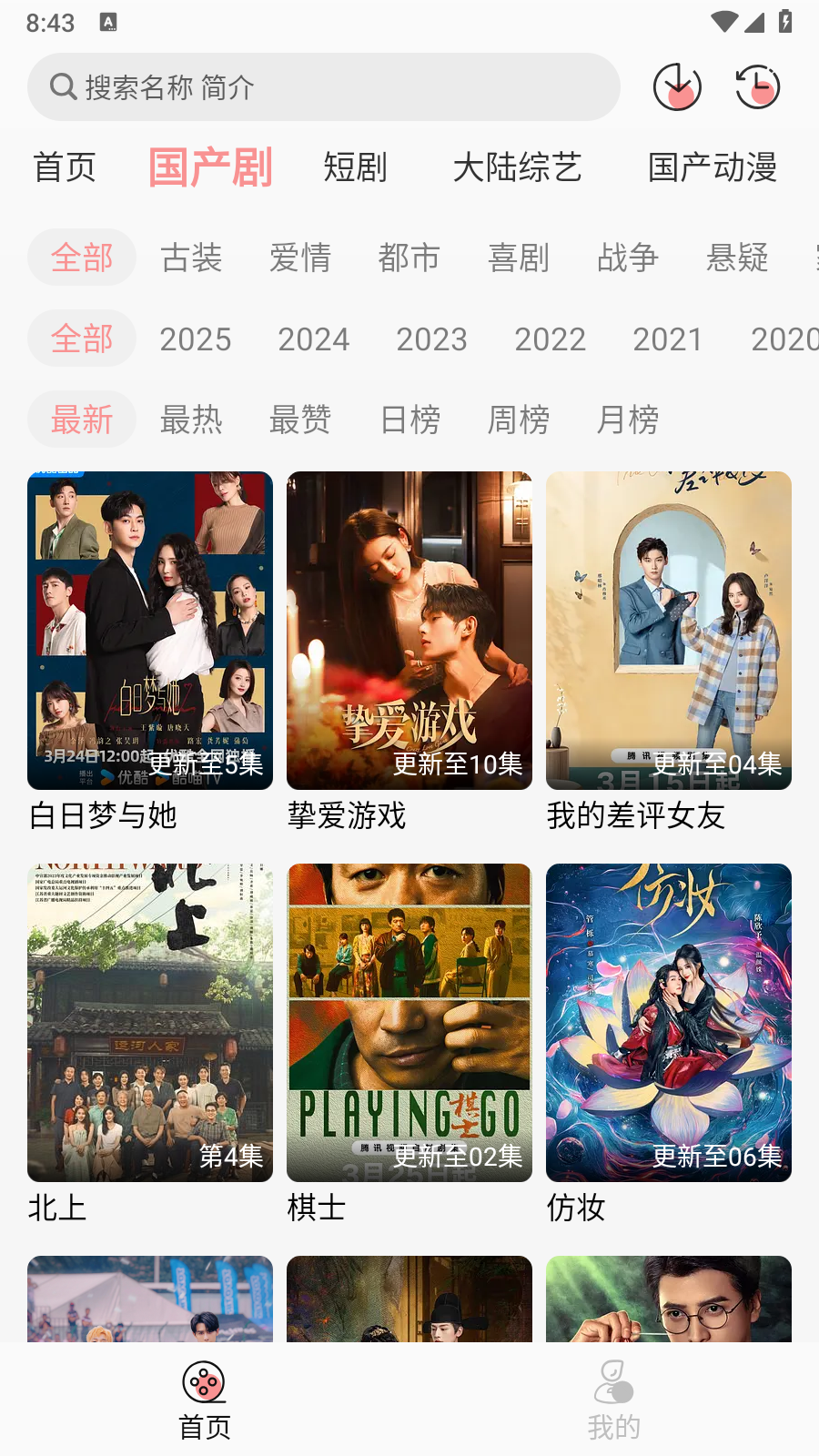Open the 仿妆 poster thumbnail

(668, 1021)
